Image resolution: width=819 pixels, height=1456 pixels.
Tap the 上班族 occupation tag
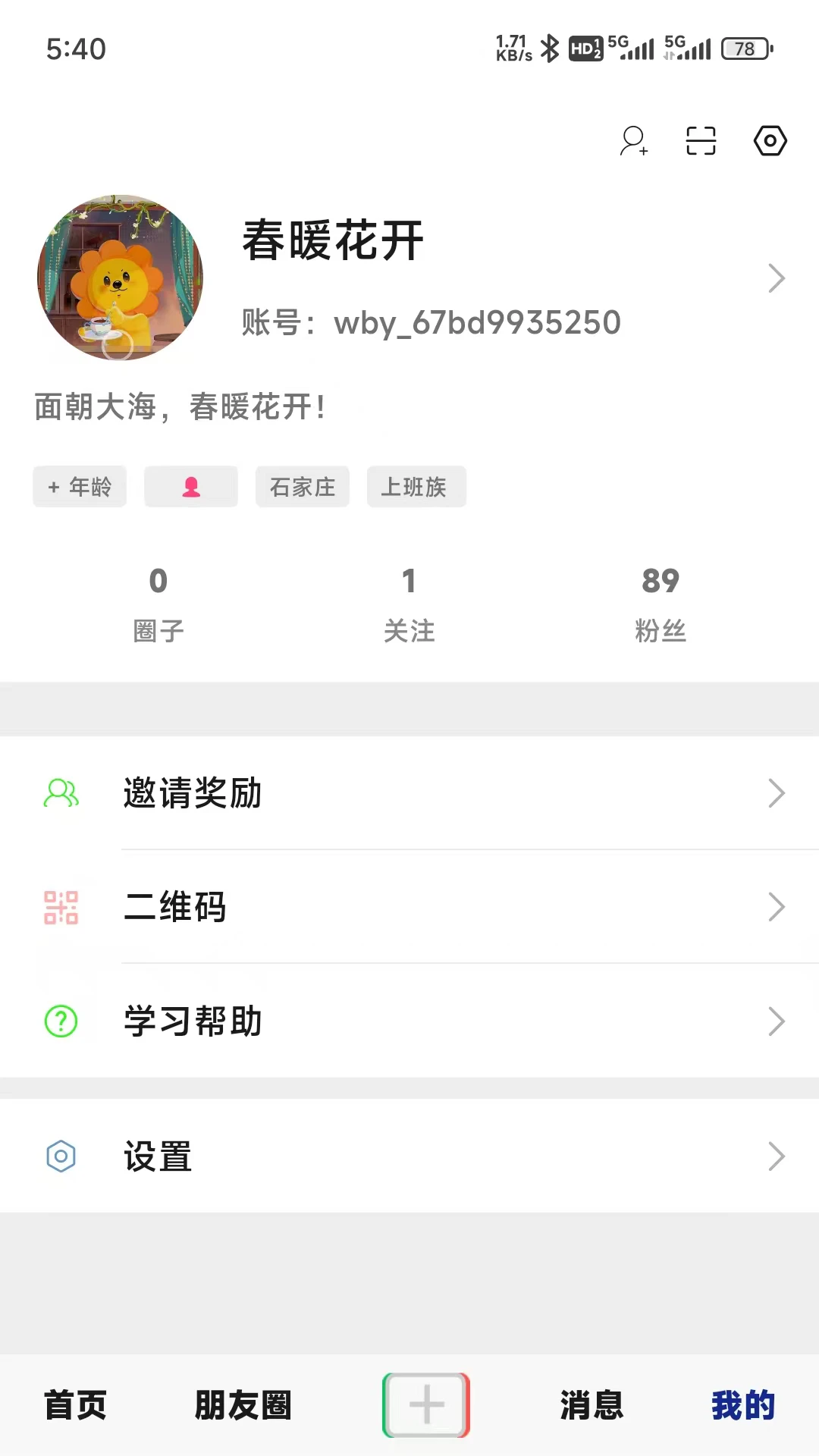[416, 486]
